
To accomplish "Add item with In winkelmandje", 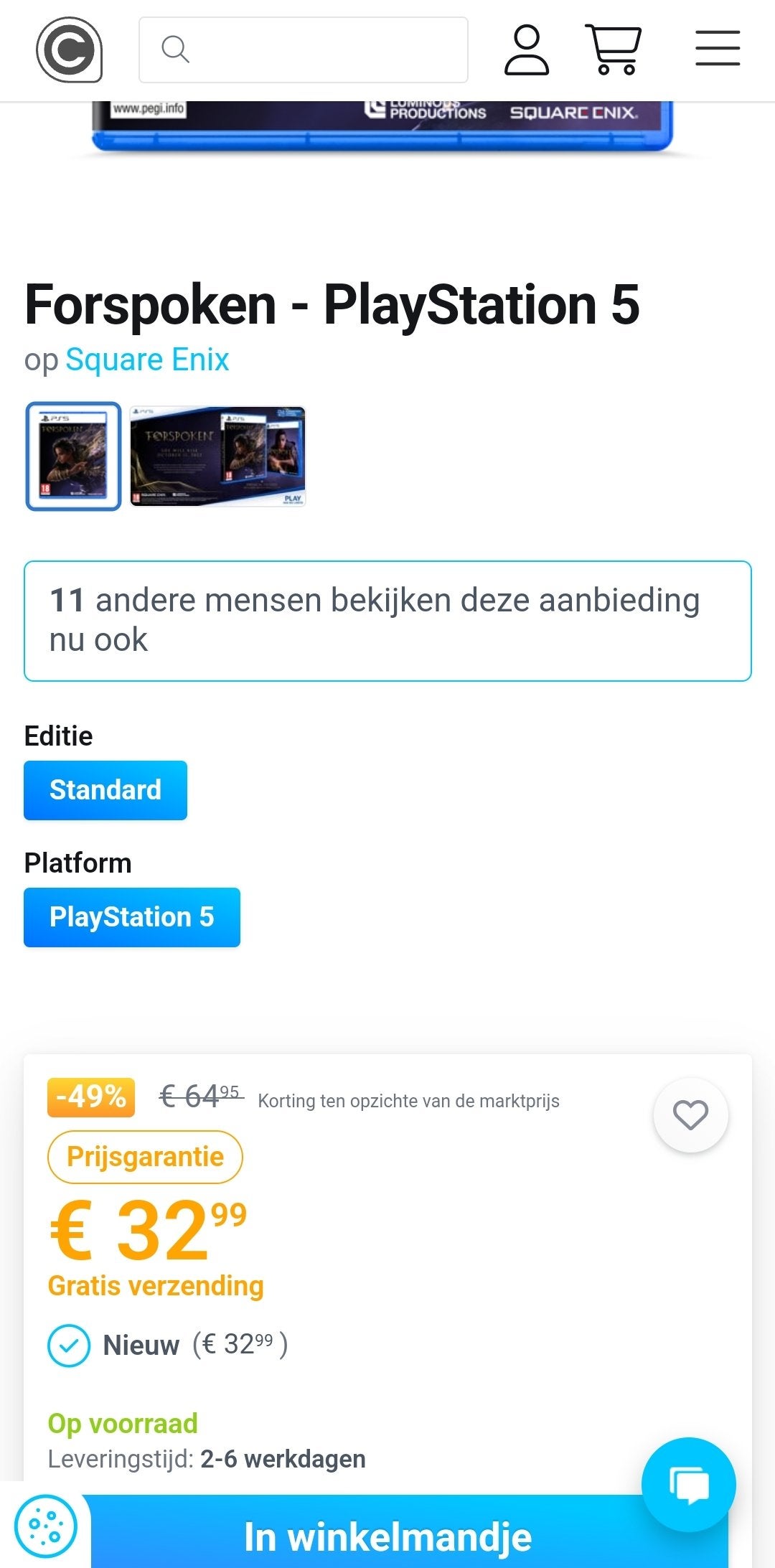I will pyautogui.click(x=387, y=1537).
